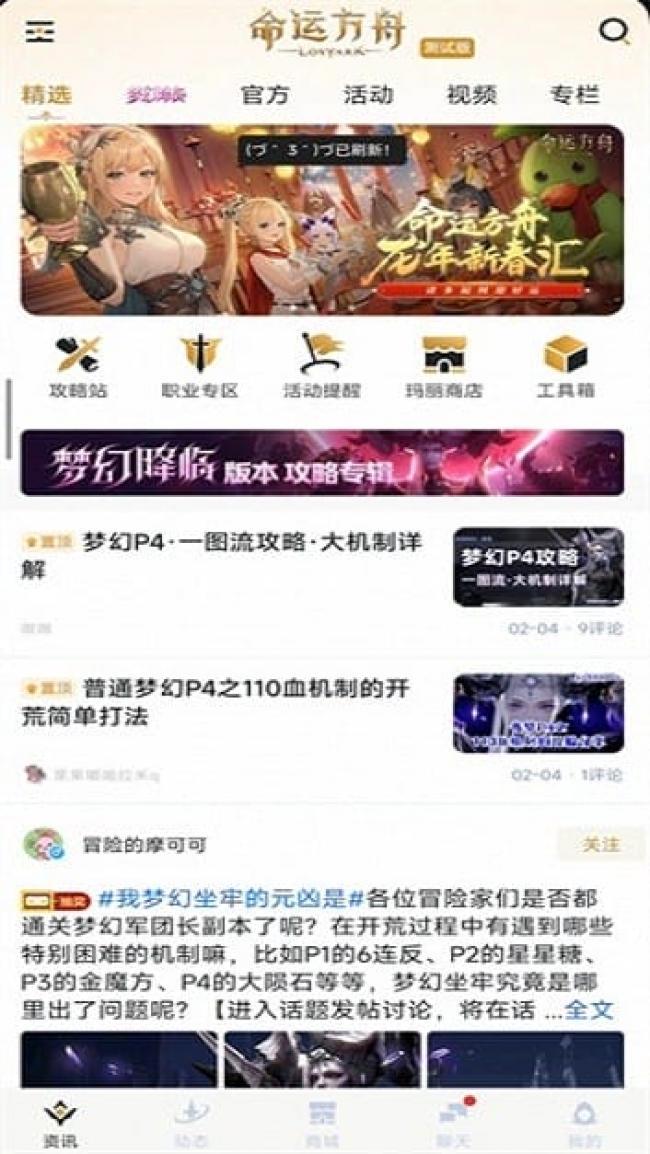Go to 职业专区

pyautogui.click(x=200, y=366)
